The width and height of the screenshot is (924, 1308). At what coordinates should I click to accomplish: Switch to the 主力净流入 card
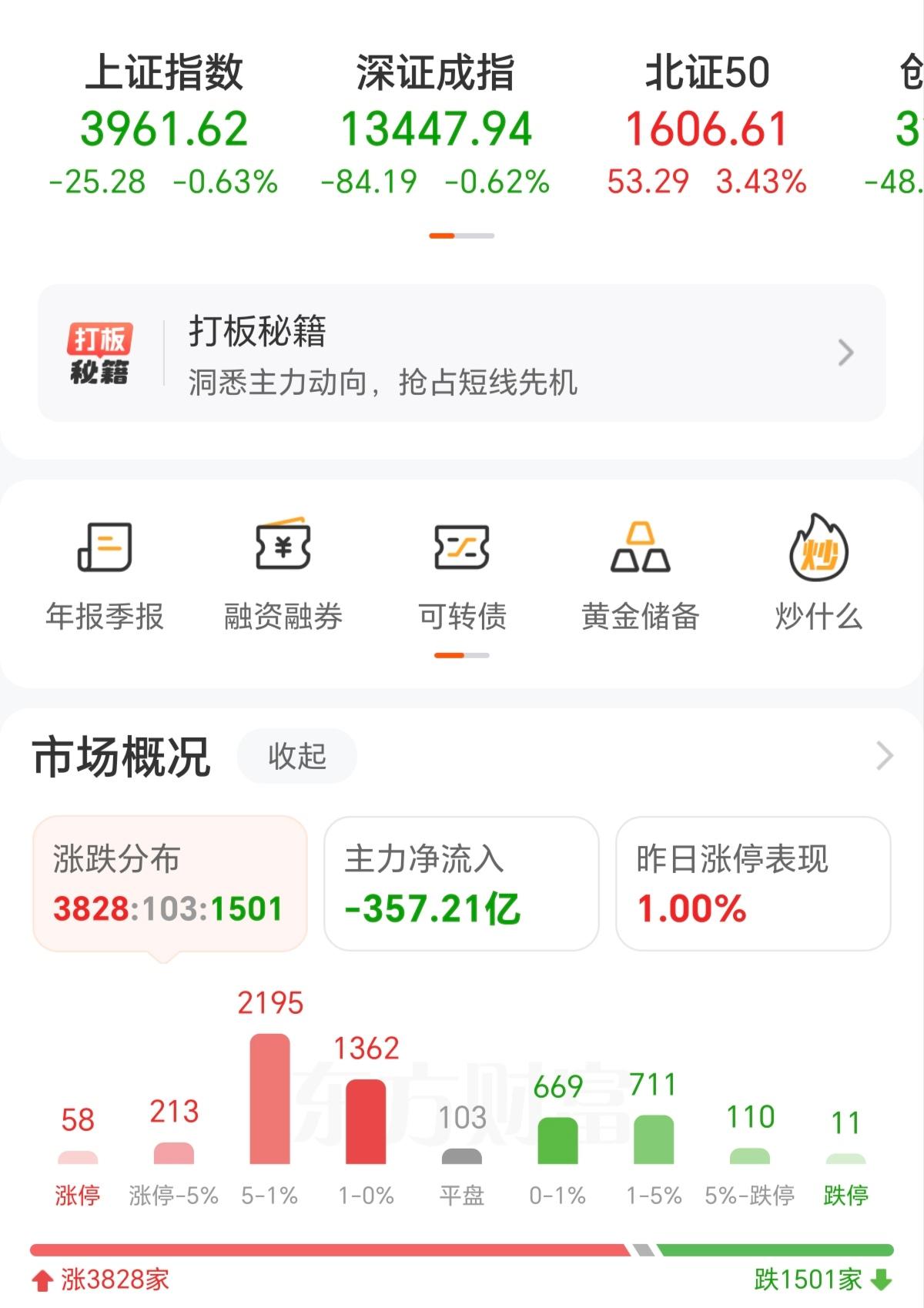point(460,881)
